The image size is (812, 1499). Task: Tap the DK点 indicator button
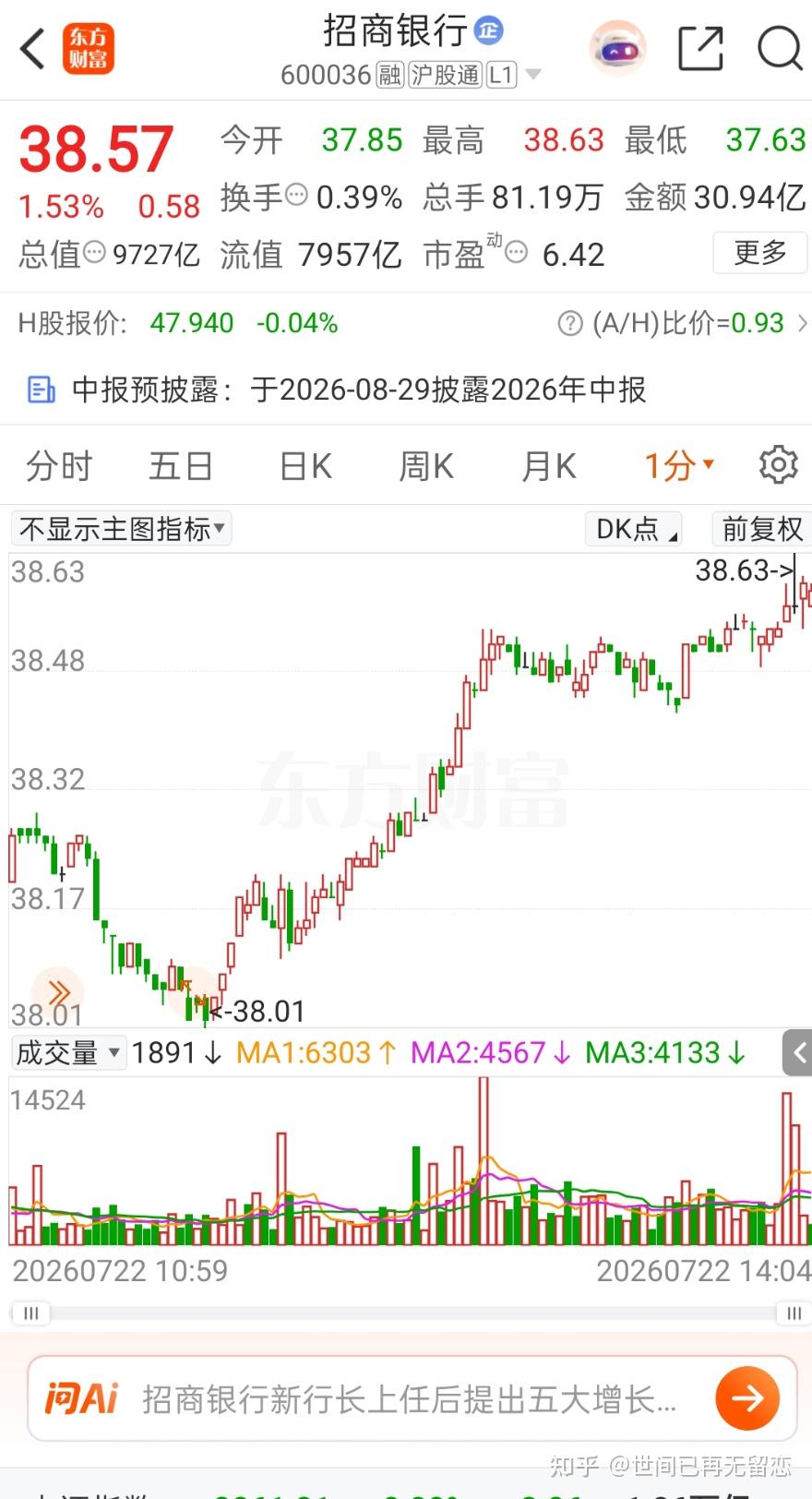click(634, 529)
